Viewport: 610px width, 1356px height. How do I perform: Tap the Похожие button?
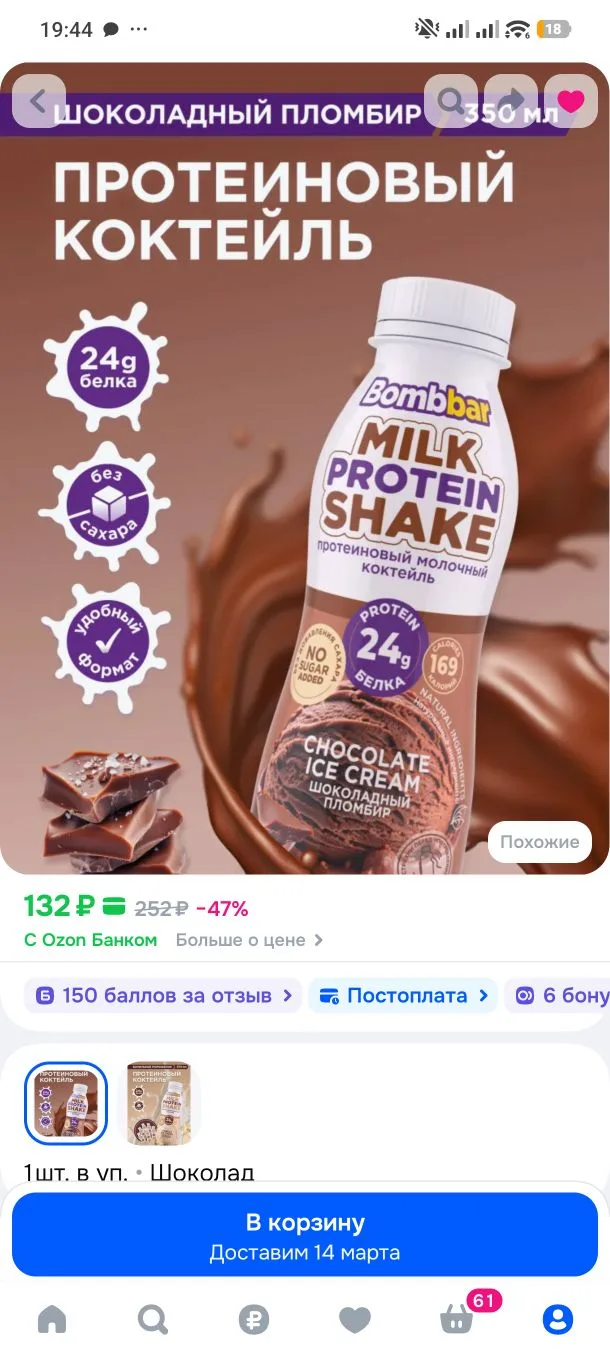[x=540, y=842]
